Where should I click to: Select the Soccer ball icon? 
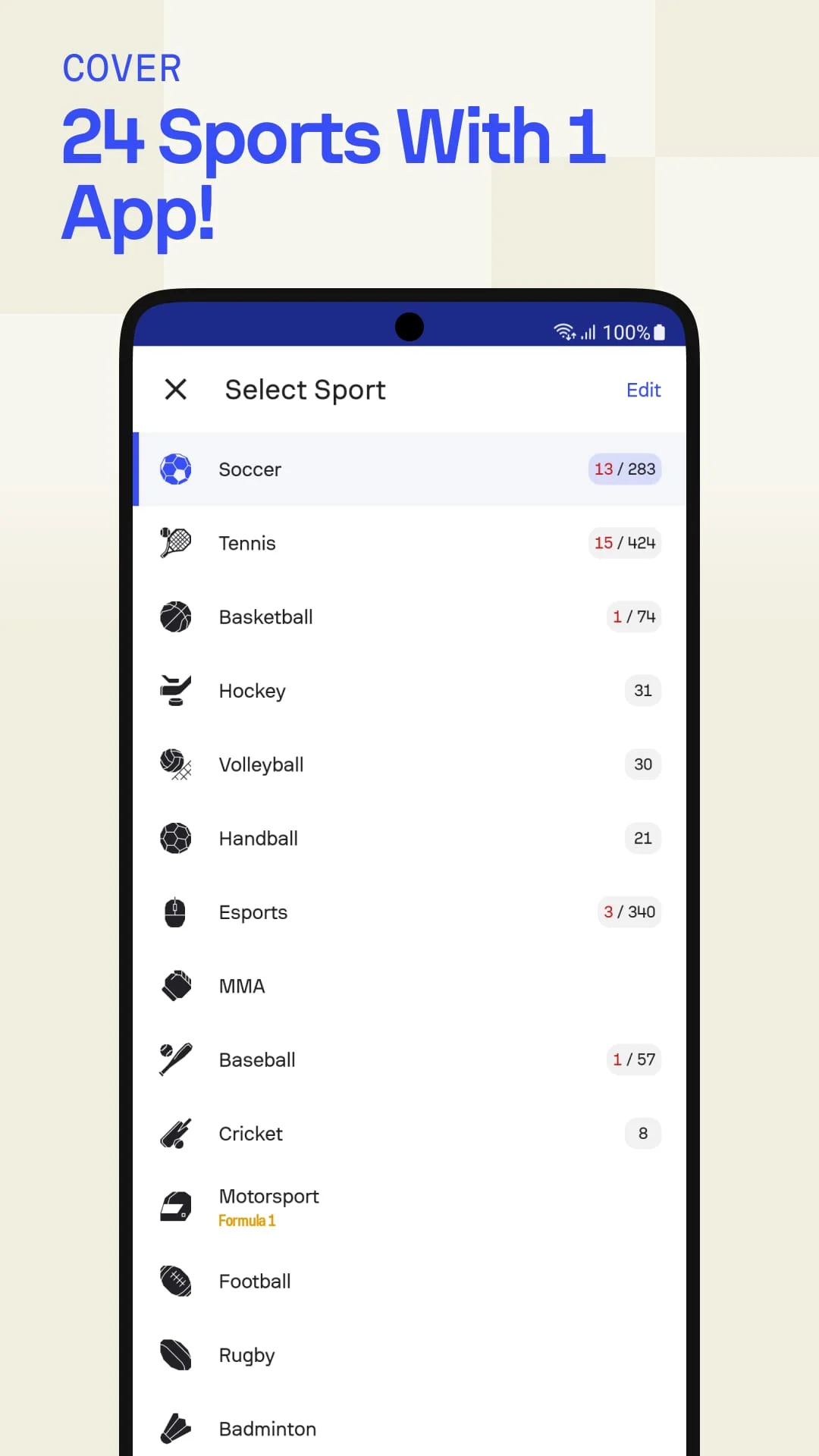tap(175, 469)
